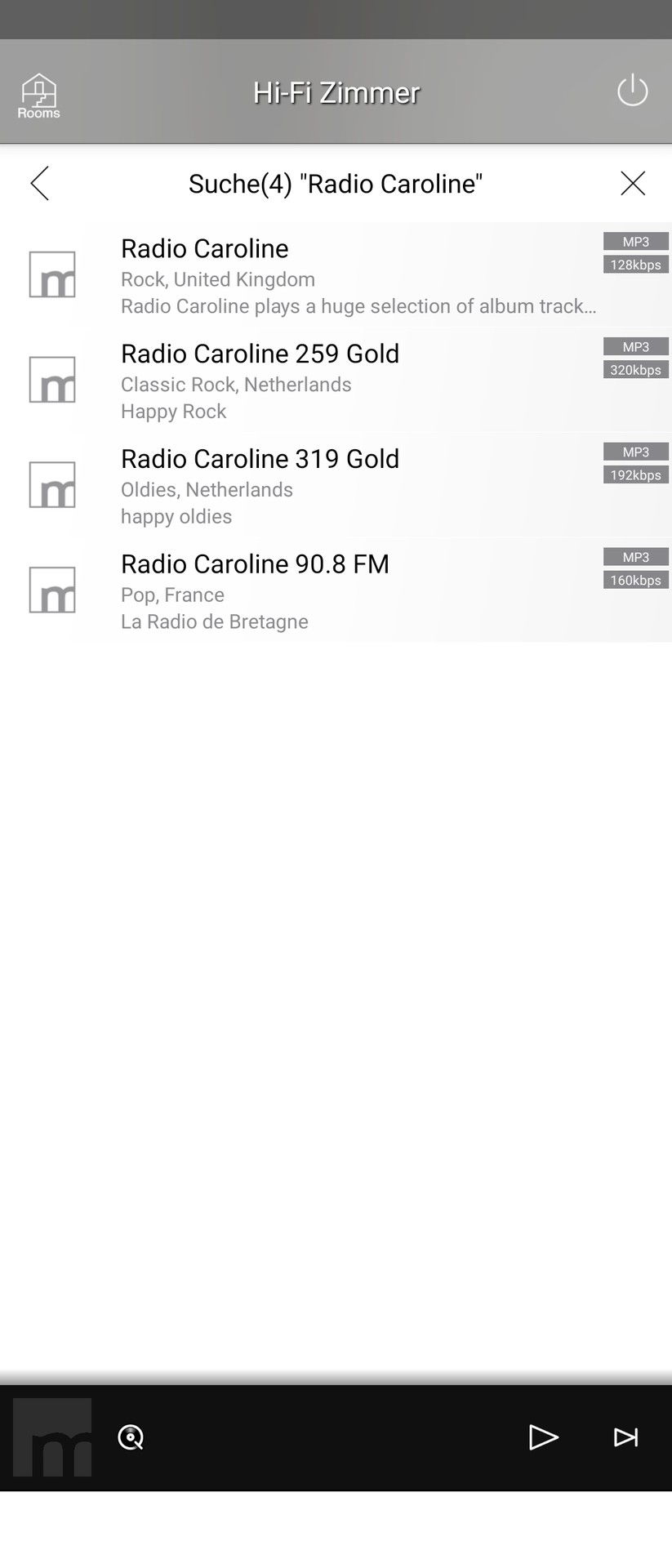Open Radio Caroline 90.8 FM
Screen dimensions: 672x1568
click(x=335, y=590)
